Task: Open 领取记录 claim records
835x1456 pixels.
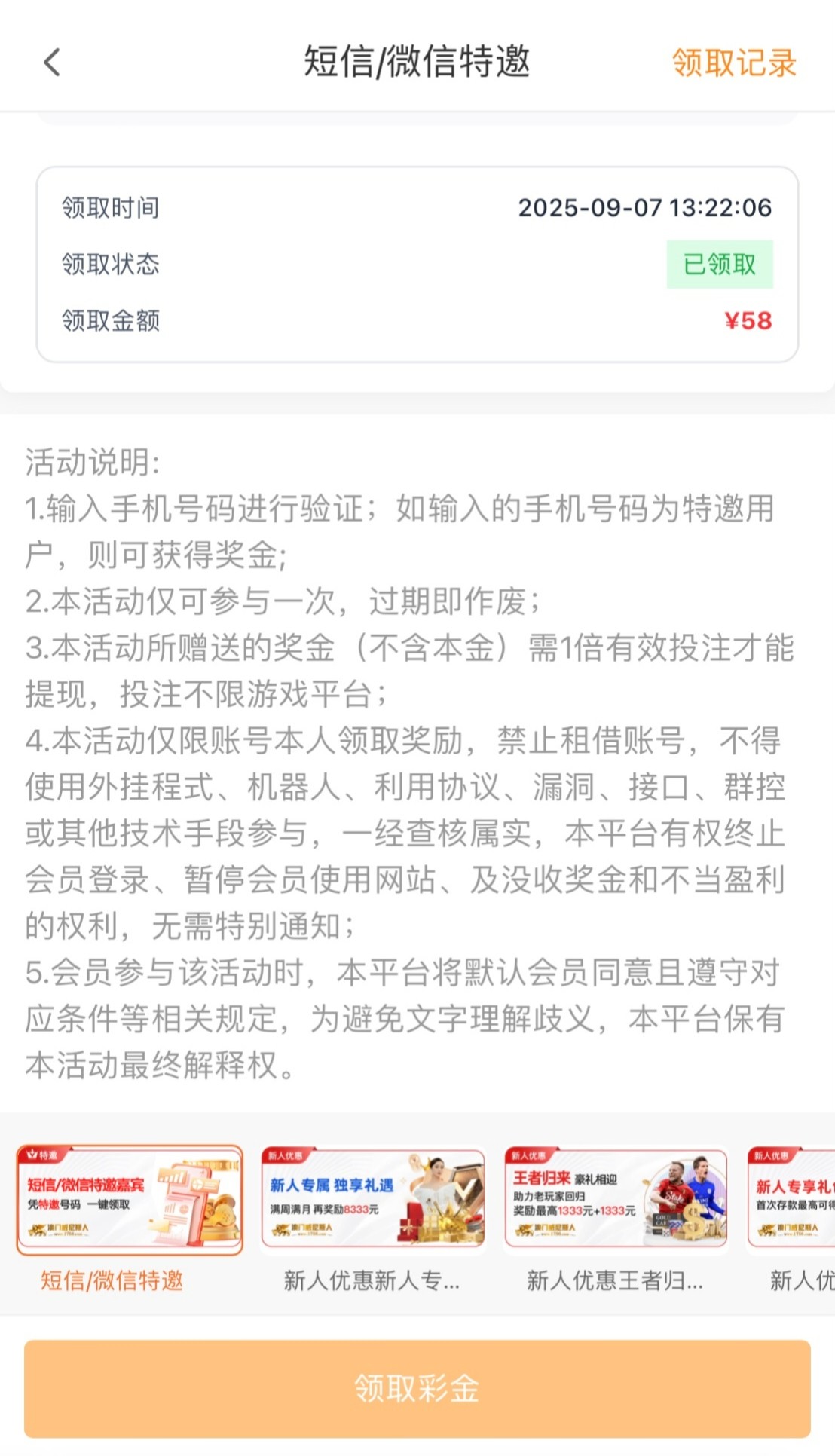Action: (734, 63)
